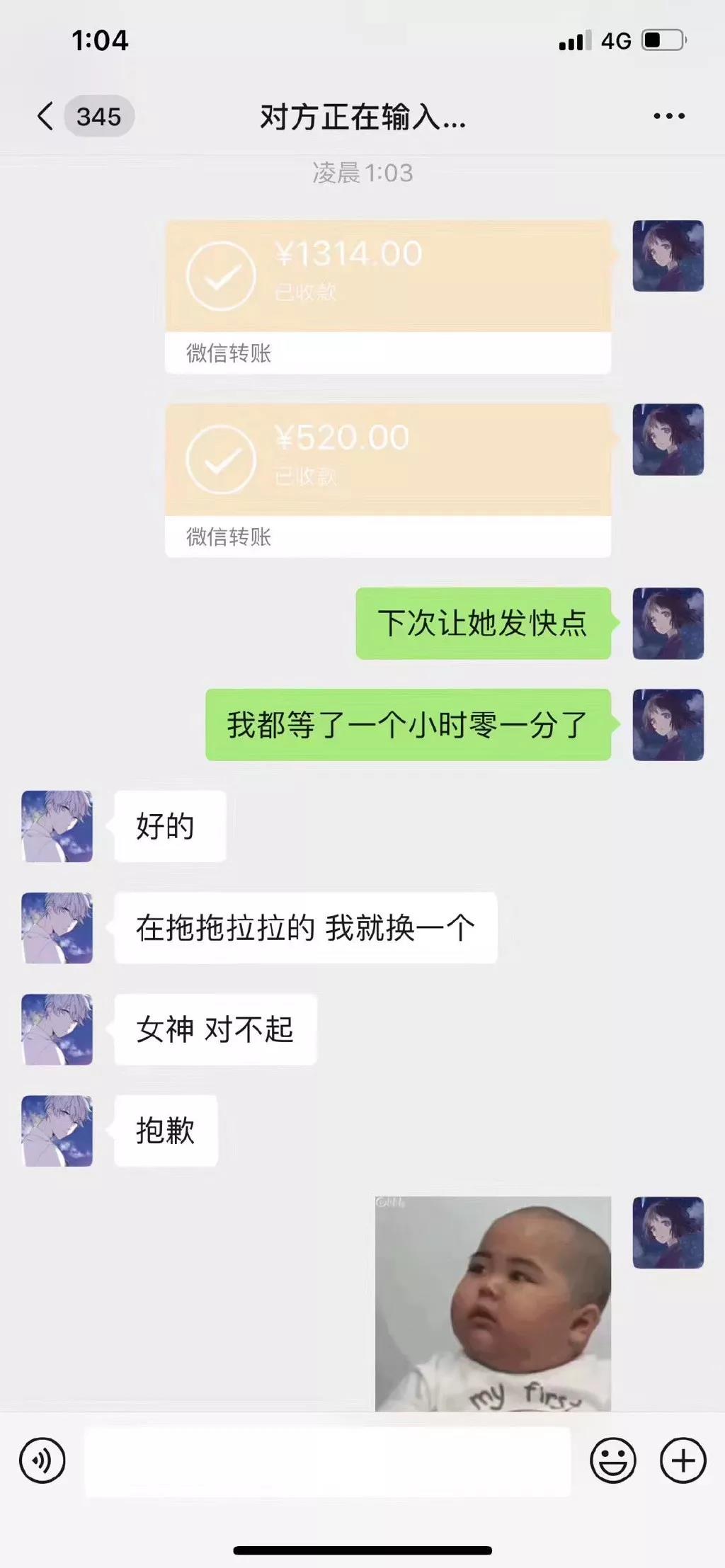The width and height of the screenshot is (725, 1568).
Task: Open the plus attachments menu
Action: click(683, 1460)
